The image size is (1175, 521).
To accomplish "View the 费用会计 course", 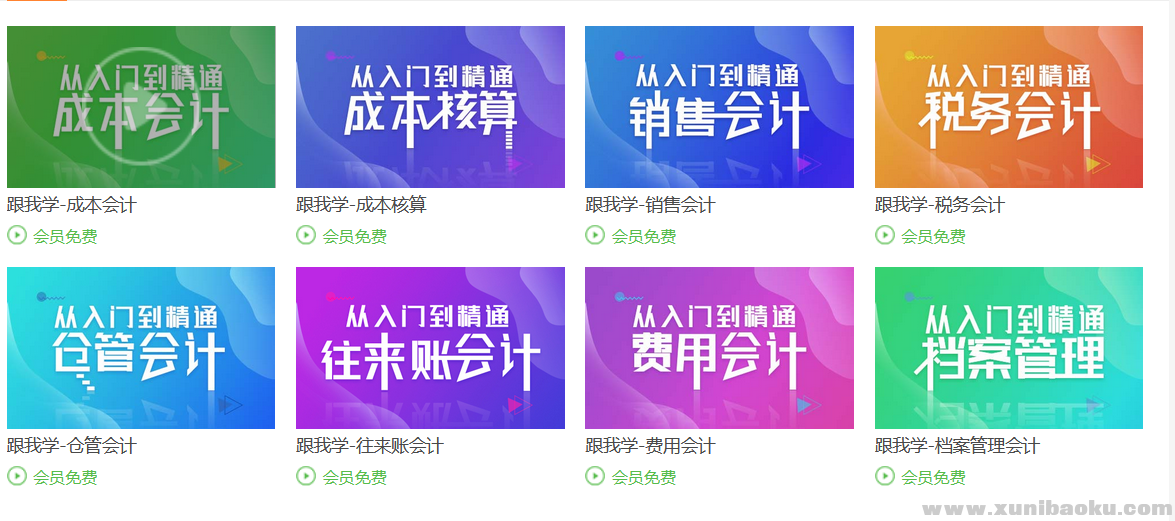I will click(719, 348).
